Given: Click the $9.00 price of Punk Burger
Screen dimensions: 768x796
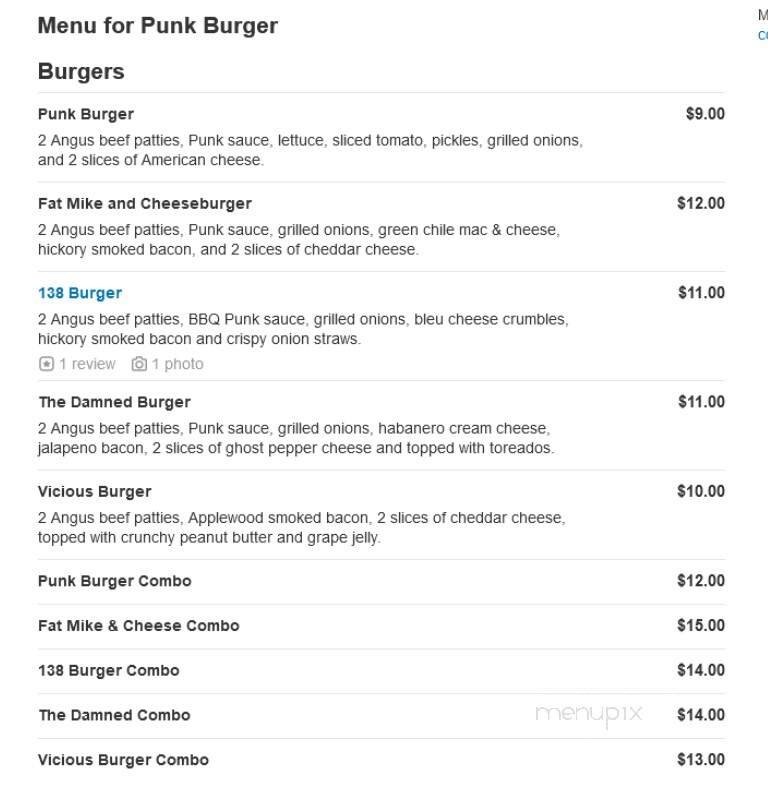Looking at the screenshot, I should pyautogui.click(x=707, y=113).
